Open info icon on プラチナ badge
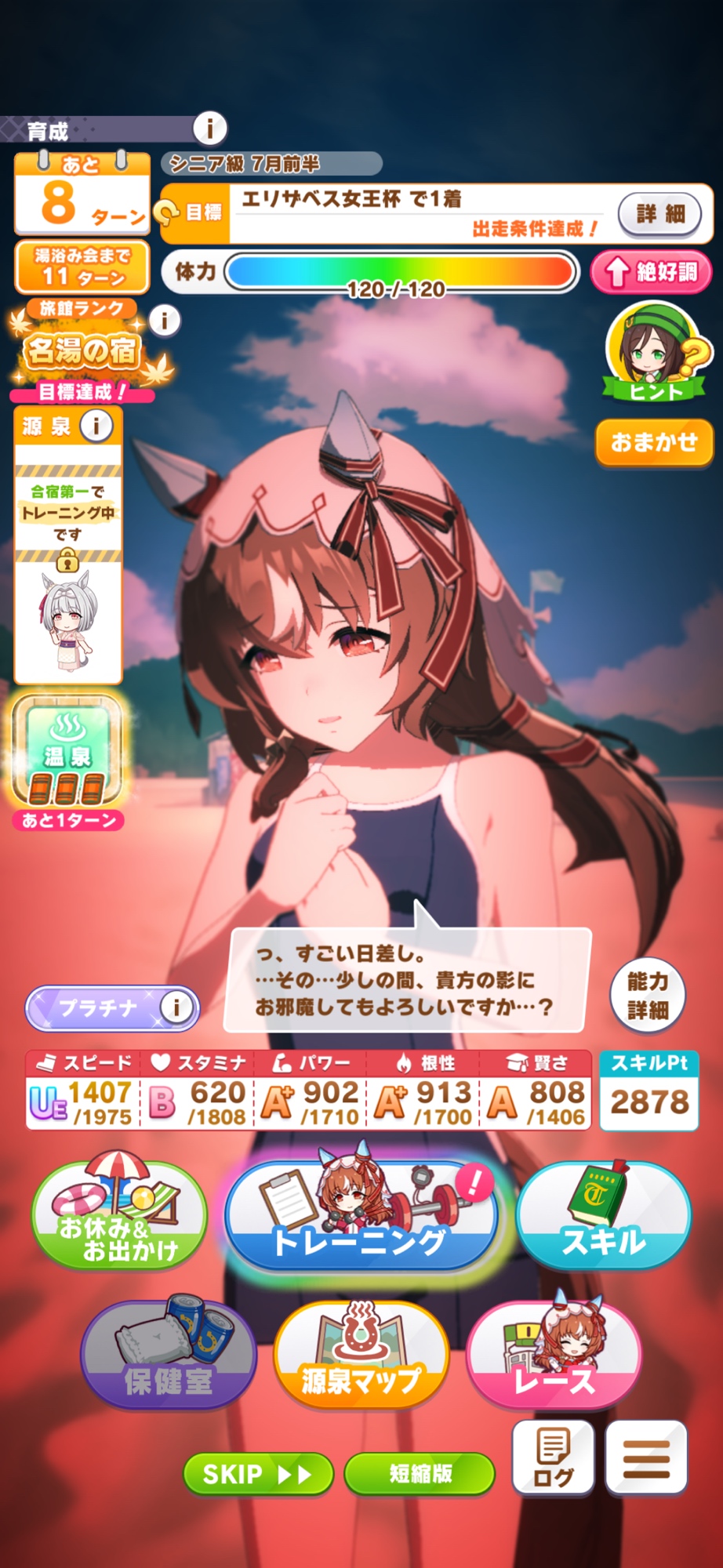 [176, 1007]
